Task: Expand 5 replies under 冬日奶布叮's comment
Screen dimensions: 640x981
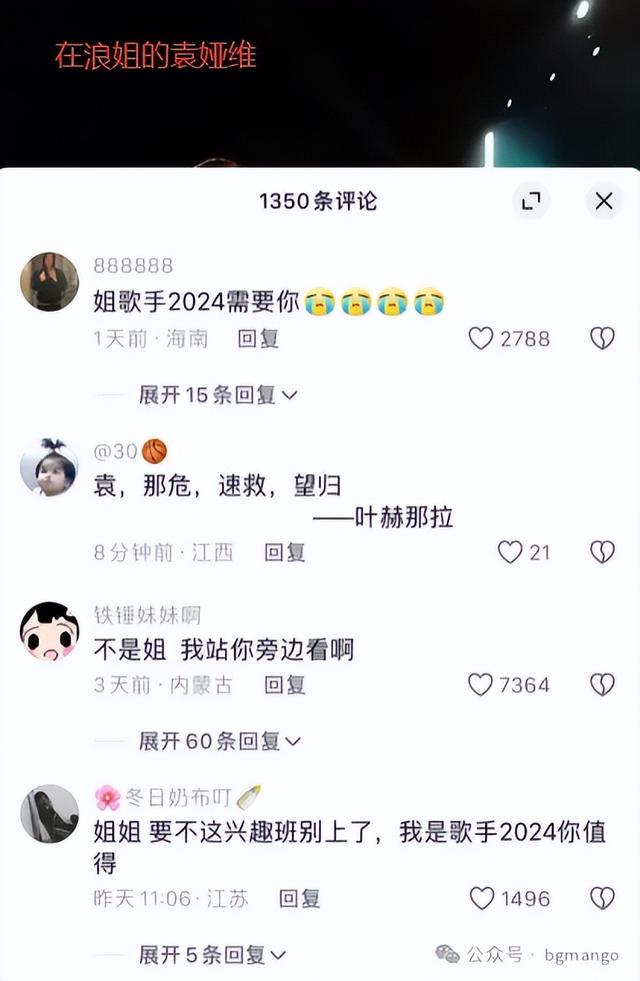Action: click(212, 955)
